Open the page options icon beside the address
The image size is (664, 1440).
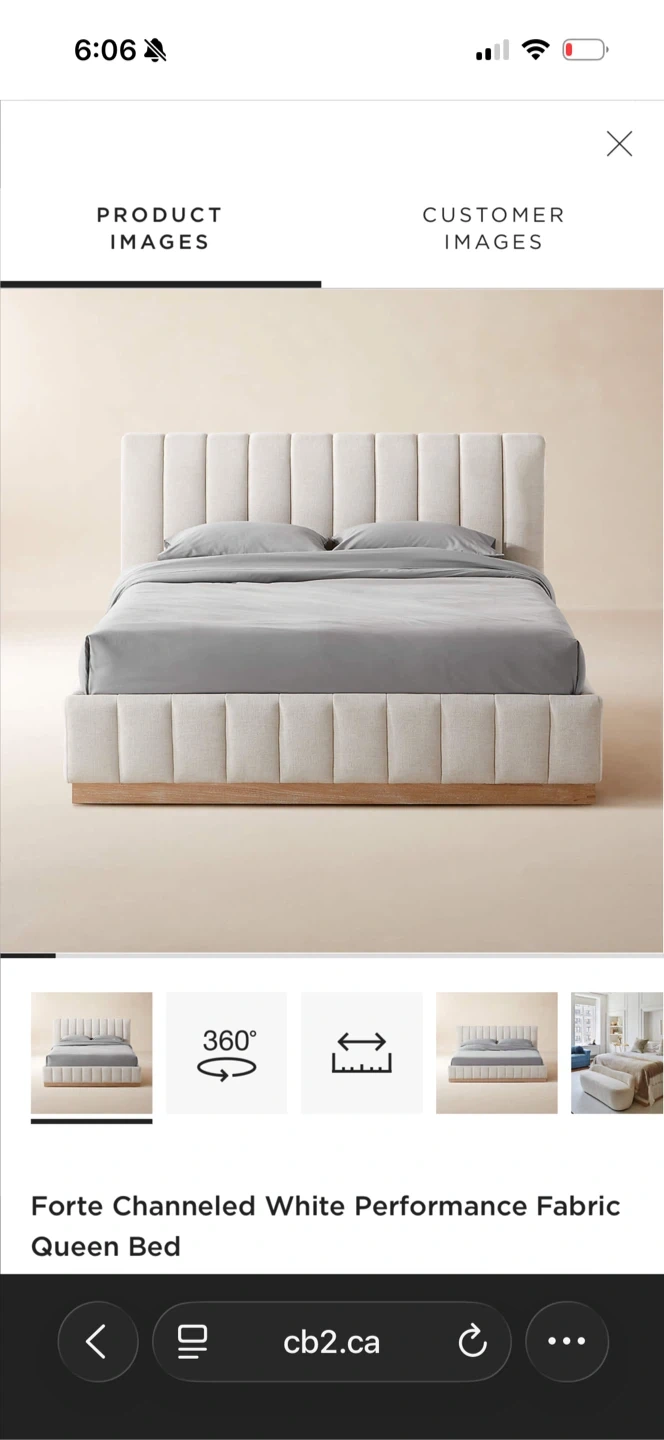192,1342
